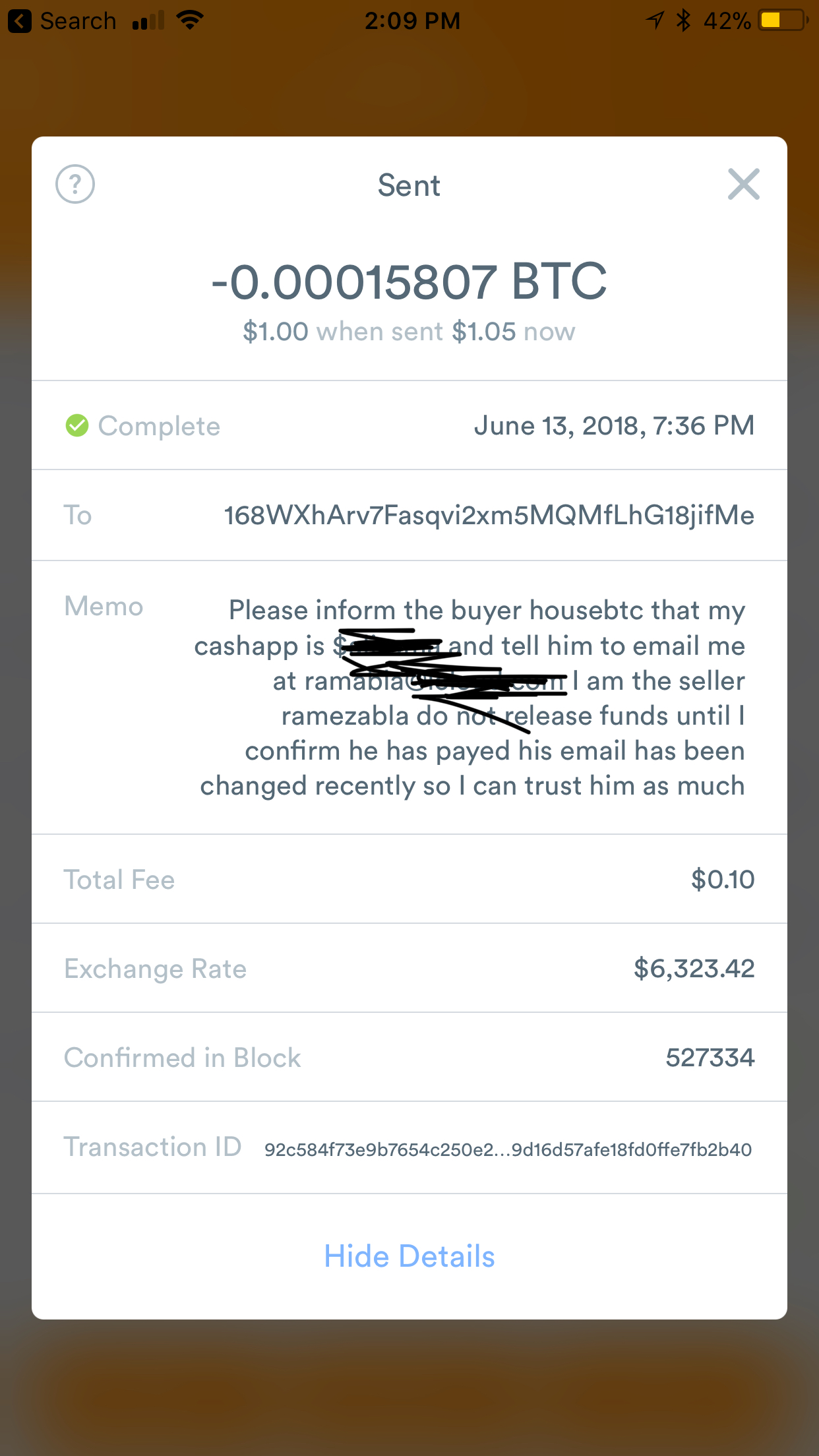Close the Sent transaction dialog
Viewport: 819px width, 1456px height.
tap(743, 184)
